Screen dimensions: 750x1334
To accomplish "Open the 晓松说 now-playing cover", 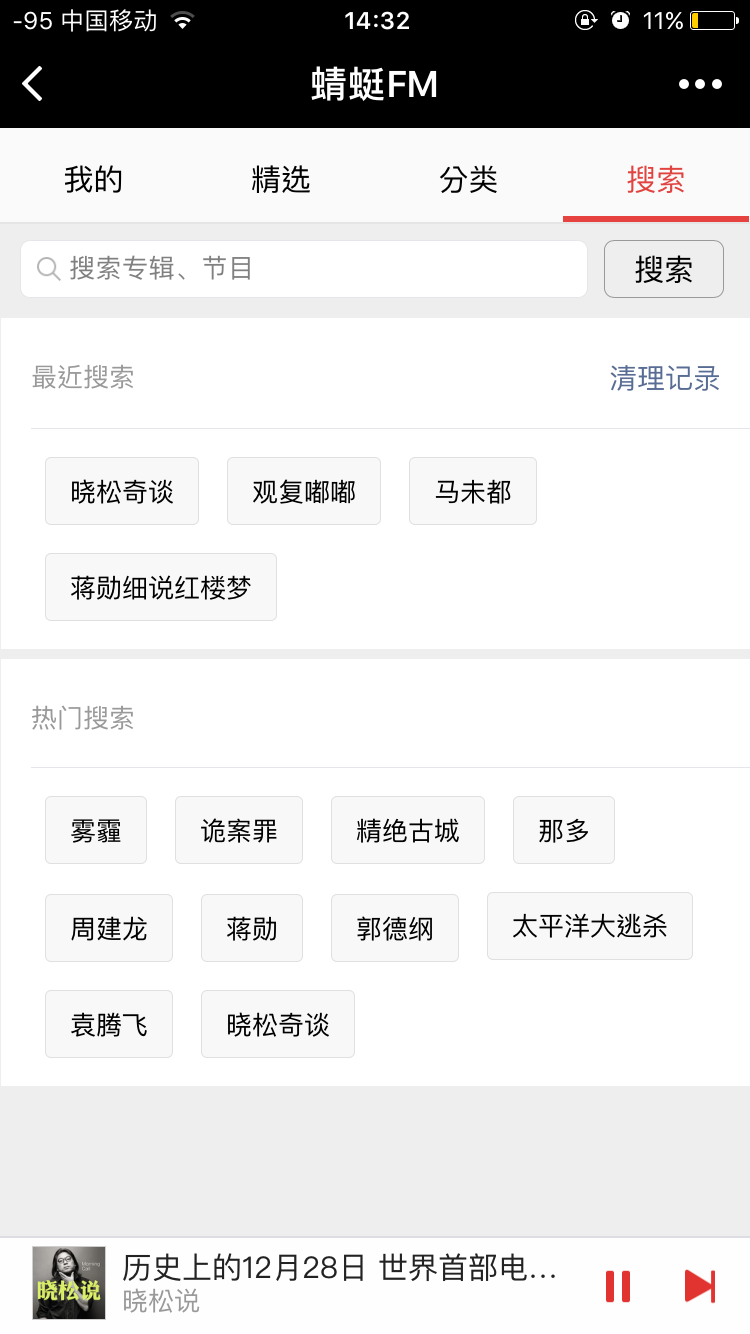I will point(69,1283).
